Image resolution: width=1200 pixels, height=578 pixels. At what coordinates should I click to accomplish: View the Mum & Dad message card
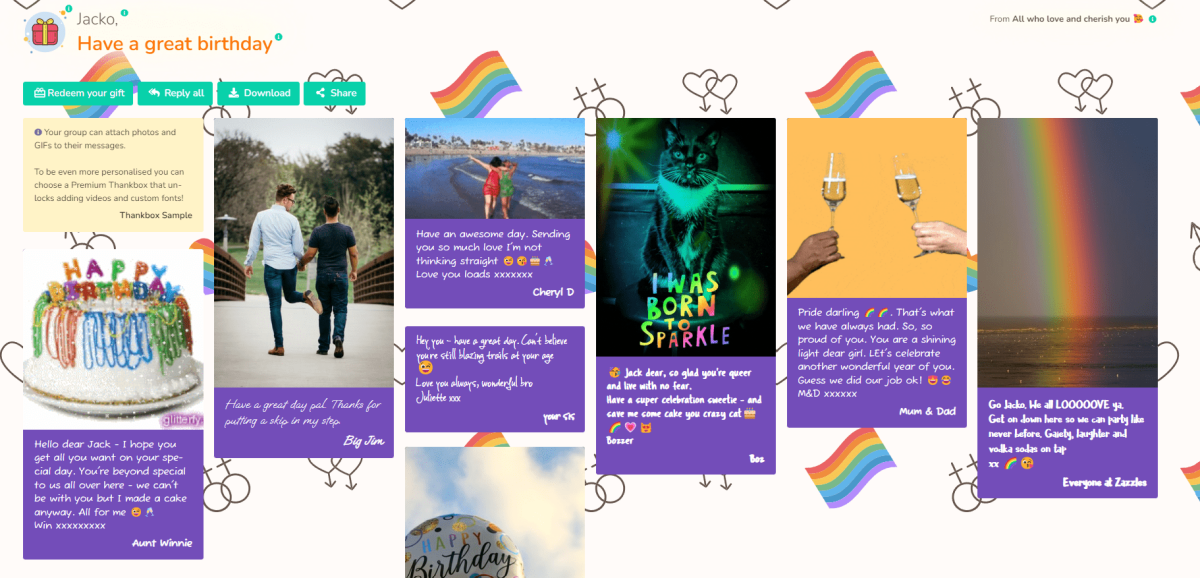click(x=876, y=270)
